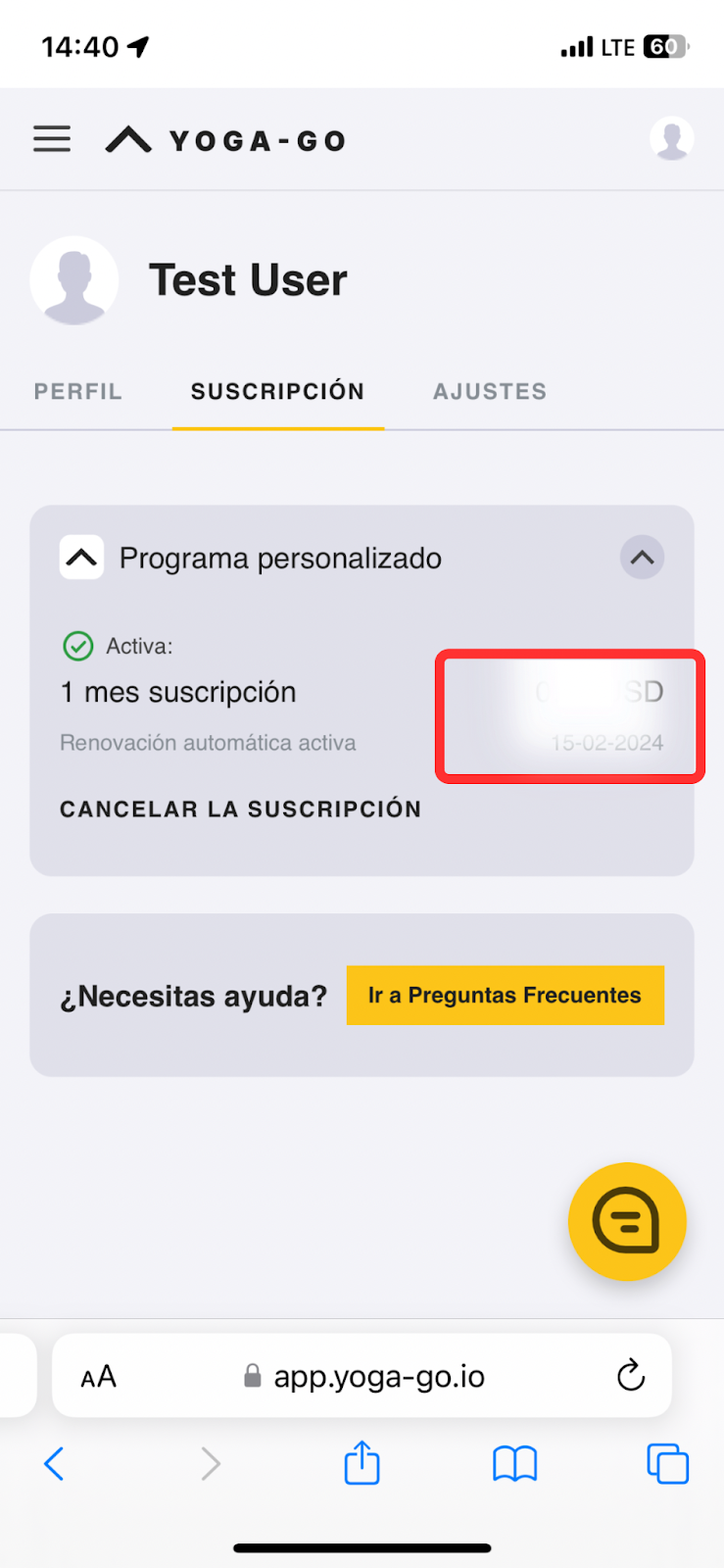Tap the app.yoga-go.io address bar

378,1377
